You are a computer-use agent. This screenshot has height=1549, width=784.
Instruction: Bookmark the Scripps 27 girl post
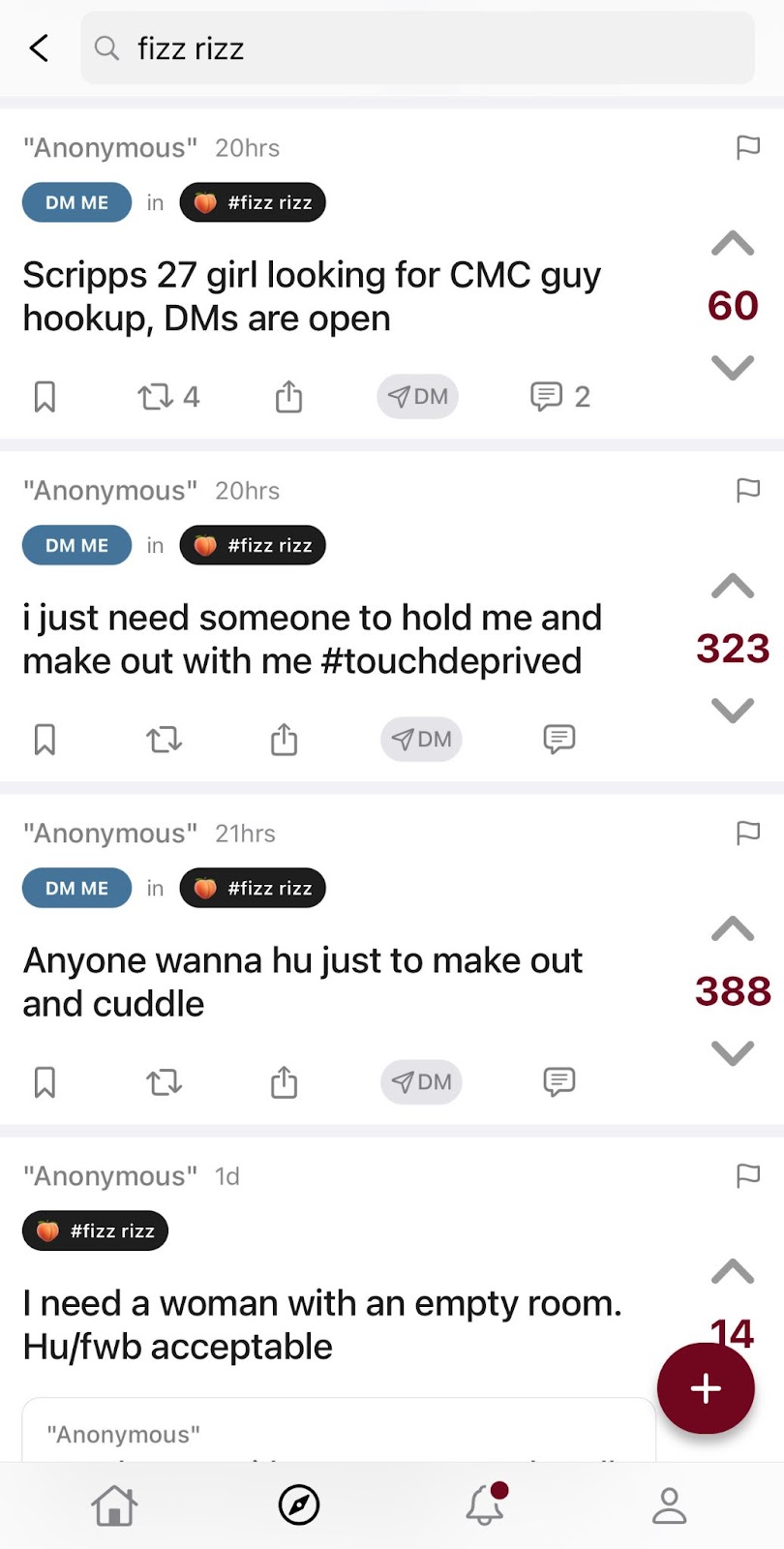pyautogui.click(x=45, y=397)
